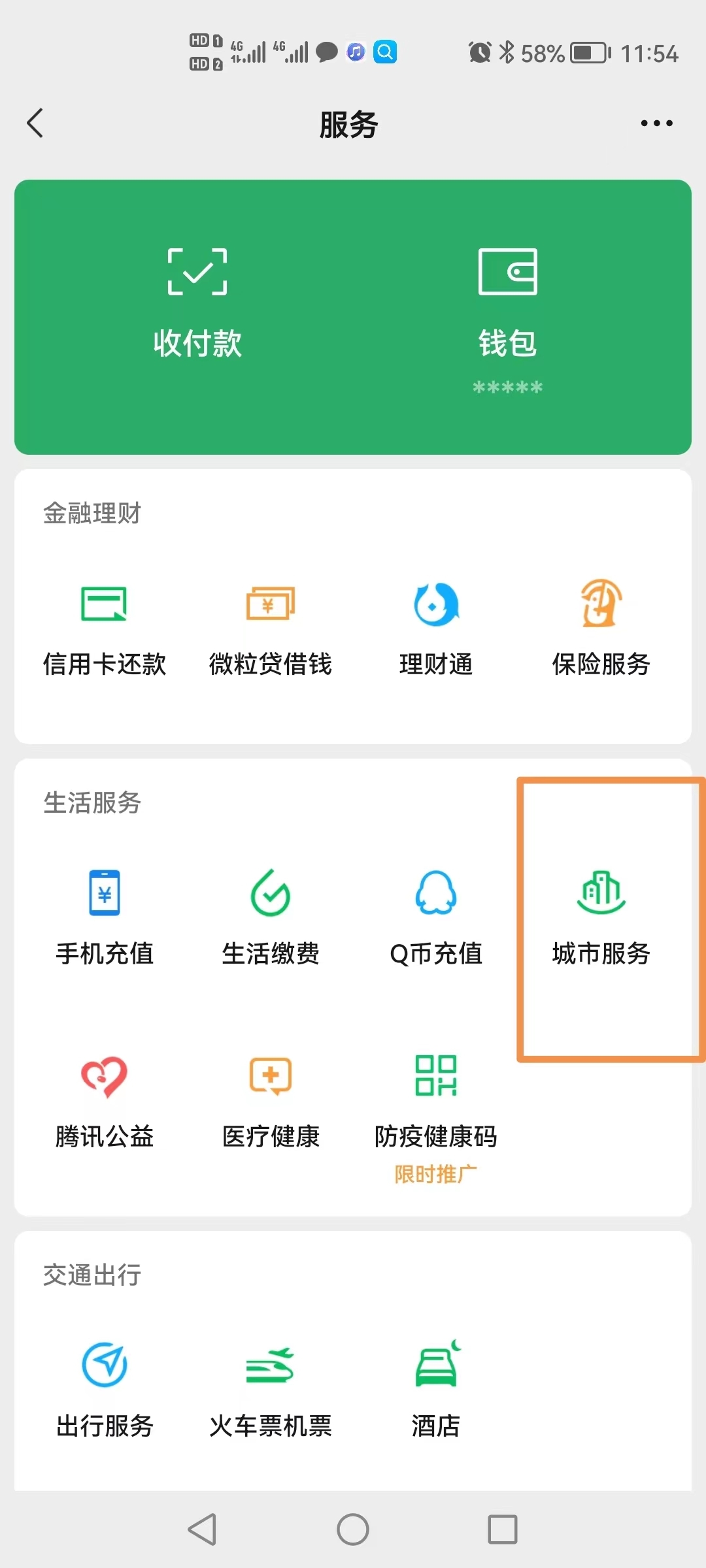The height and width of the screenshot is (1568, 706).
Task: Reveal hidden wallet balance asterisks
Action: (507, 387)
